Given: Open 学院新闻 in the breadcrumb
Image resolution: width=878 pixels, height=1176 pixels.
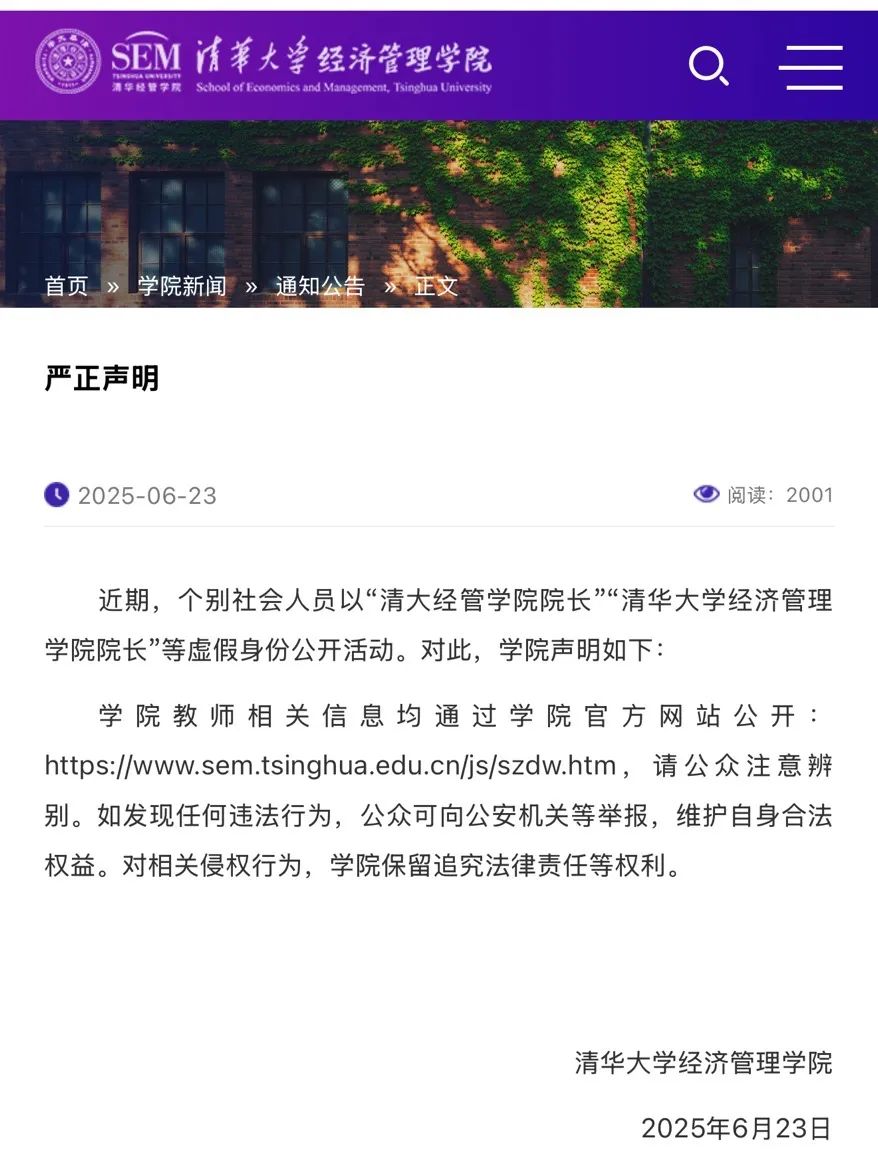Looking at the screenshot, I should click(x=182, y=286).
